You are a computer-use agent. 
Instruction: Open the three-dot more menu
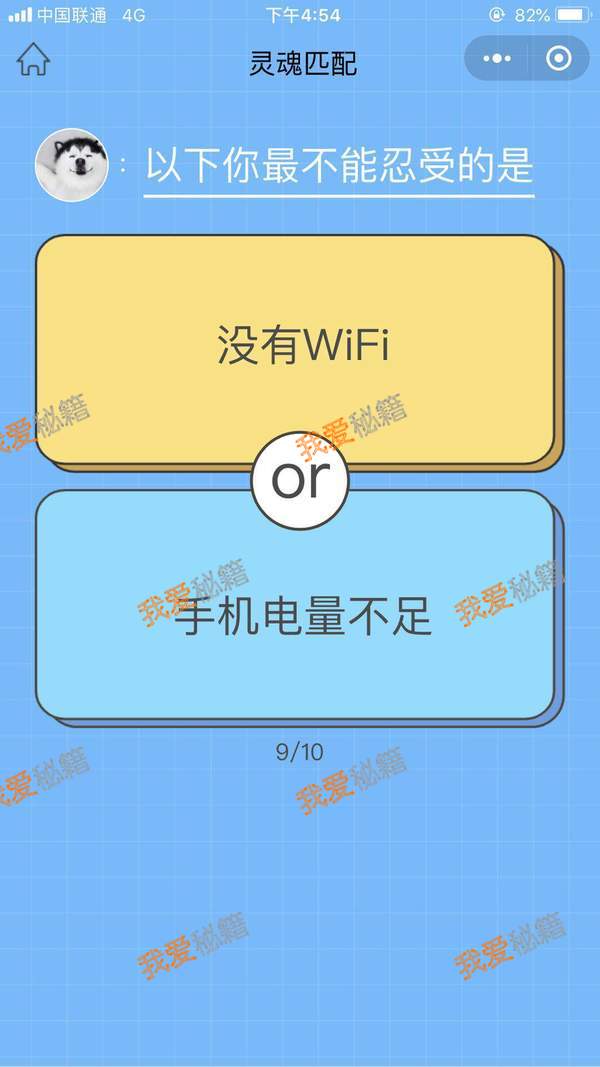497,60
